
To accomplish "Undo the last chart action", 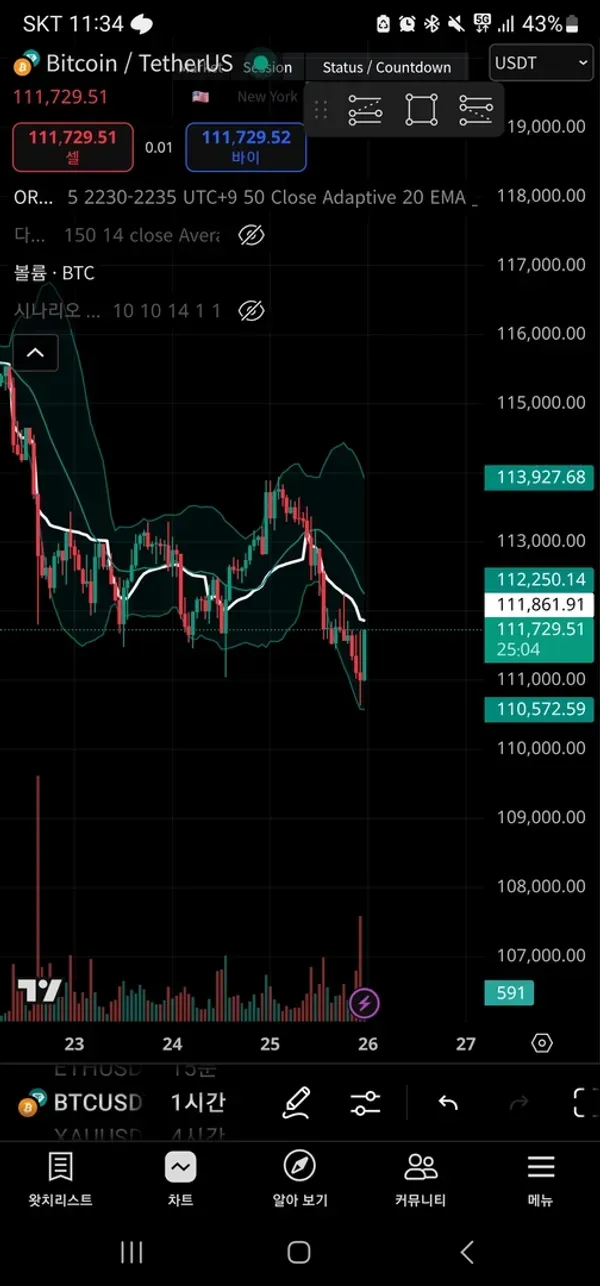I will coord(448,1103).
